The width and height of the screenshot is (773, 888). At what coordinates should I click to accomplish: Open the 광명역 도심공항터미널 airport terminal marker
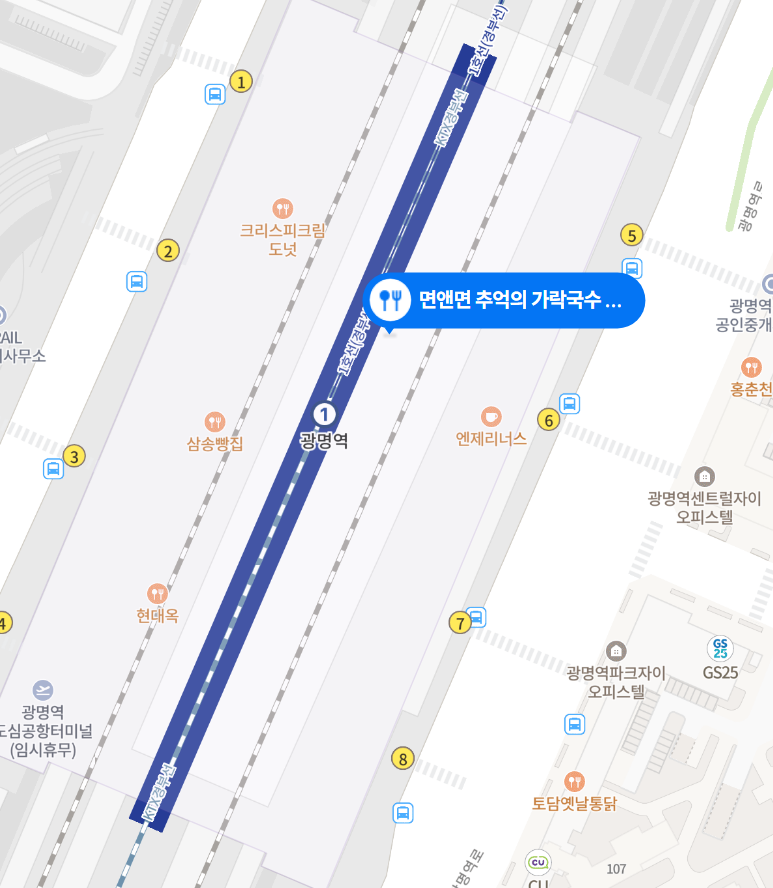tap(42, 689)
